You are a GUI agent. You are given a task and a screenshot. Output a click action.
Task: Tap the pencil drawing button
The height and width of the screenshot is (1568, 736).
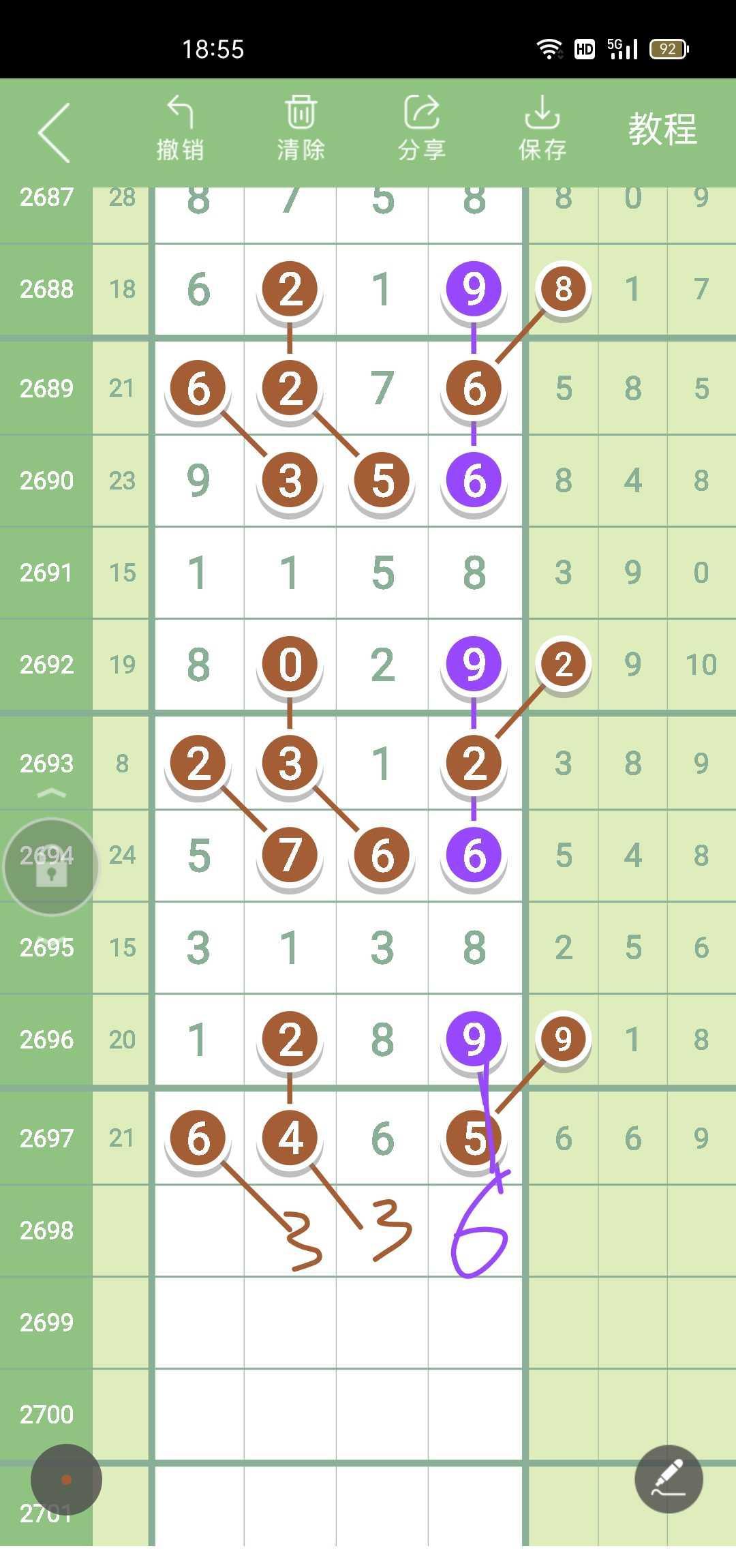(x=669, y=1479)
